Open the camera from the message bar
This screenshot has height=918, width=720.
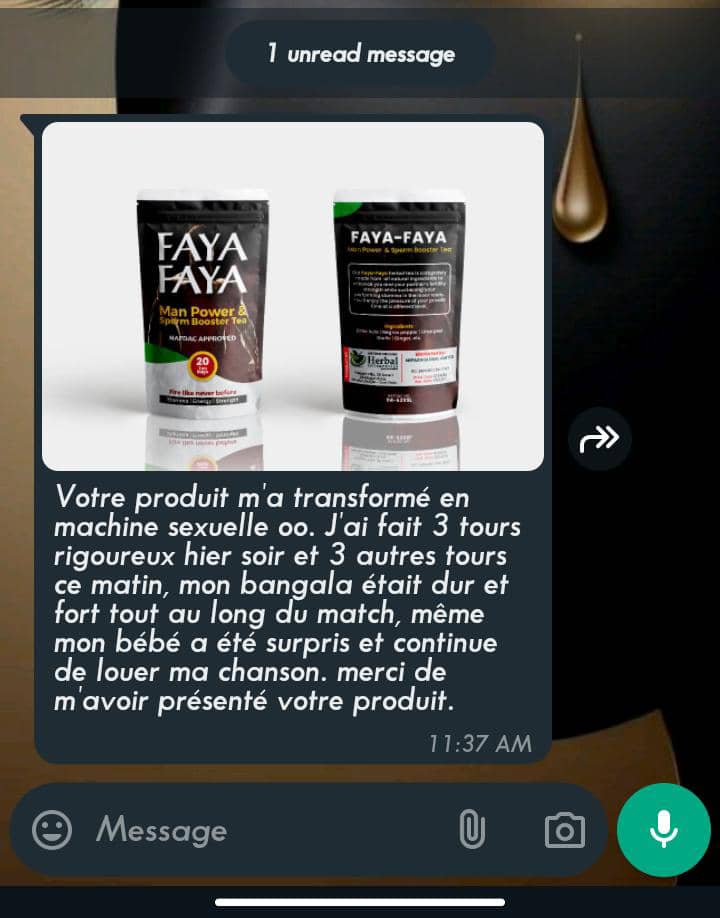click(x=564, y=830)
